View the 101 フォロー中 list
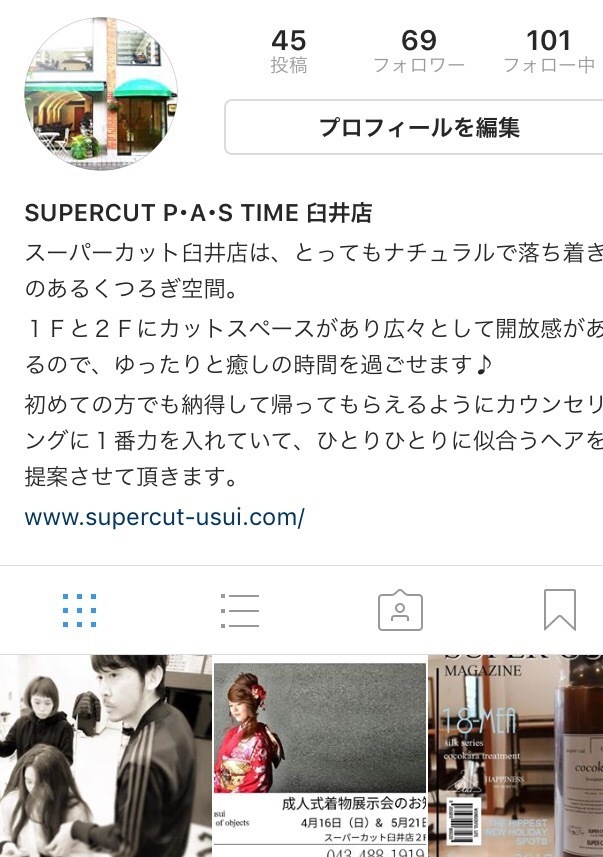 [548, 52]
